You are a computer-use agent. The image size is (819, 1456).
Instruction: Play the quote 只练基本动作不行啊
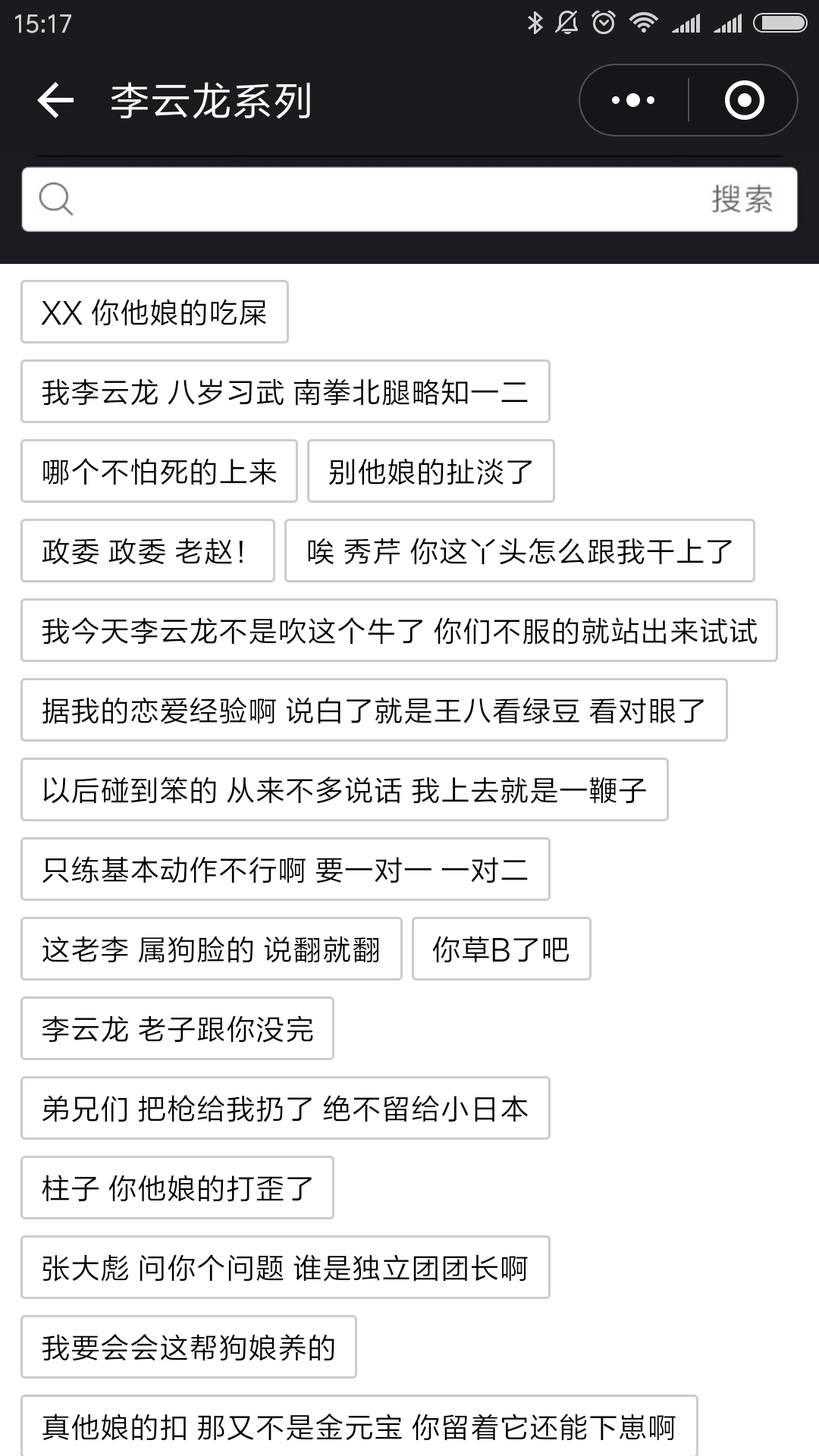[285, 869]
